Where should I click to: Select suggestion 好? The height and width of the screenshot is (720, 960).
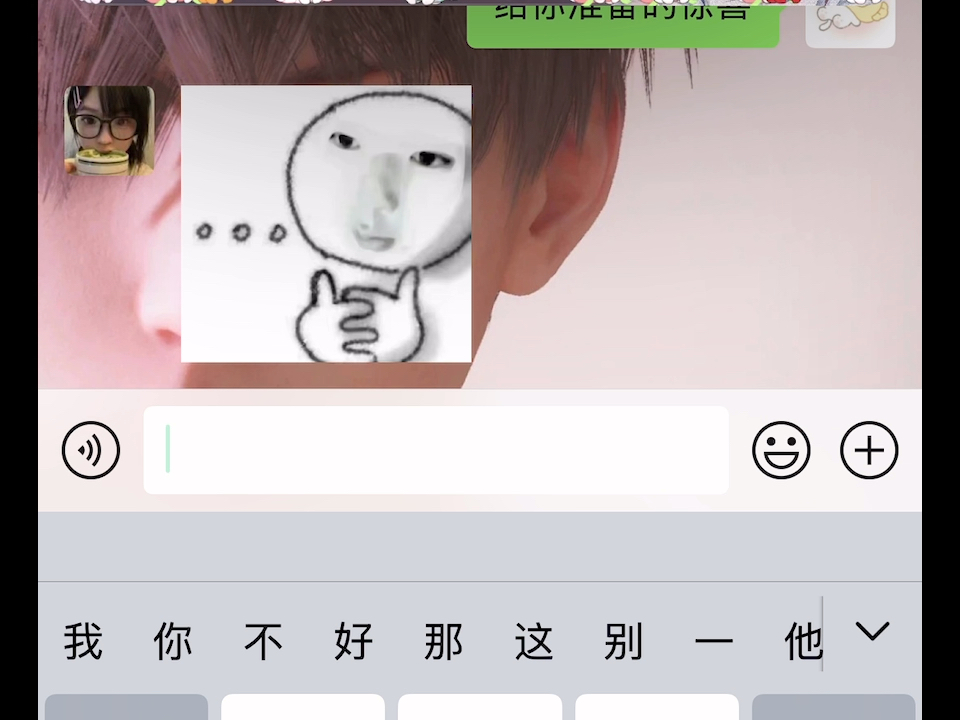[353, 641]
